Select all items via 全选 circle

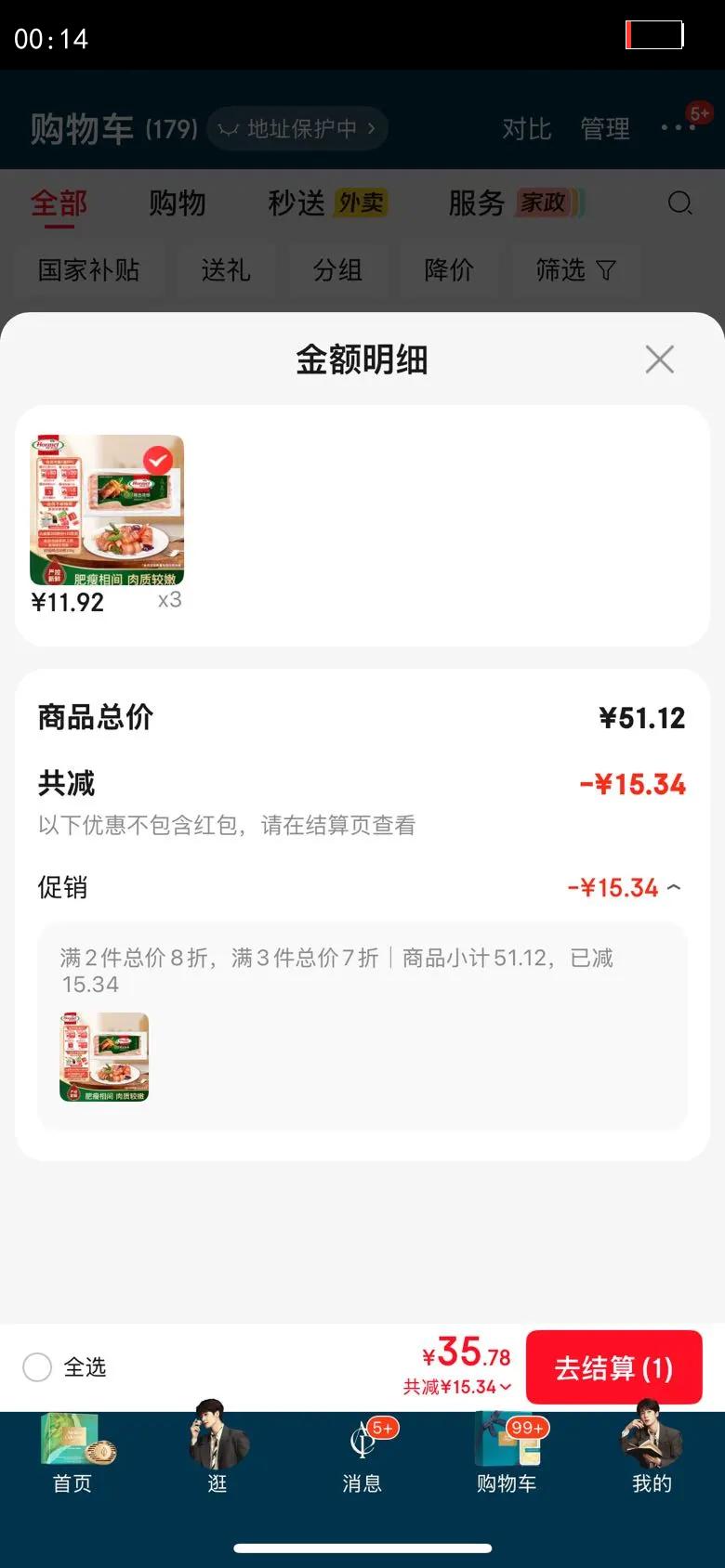[37, 1367]
